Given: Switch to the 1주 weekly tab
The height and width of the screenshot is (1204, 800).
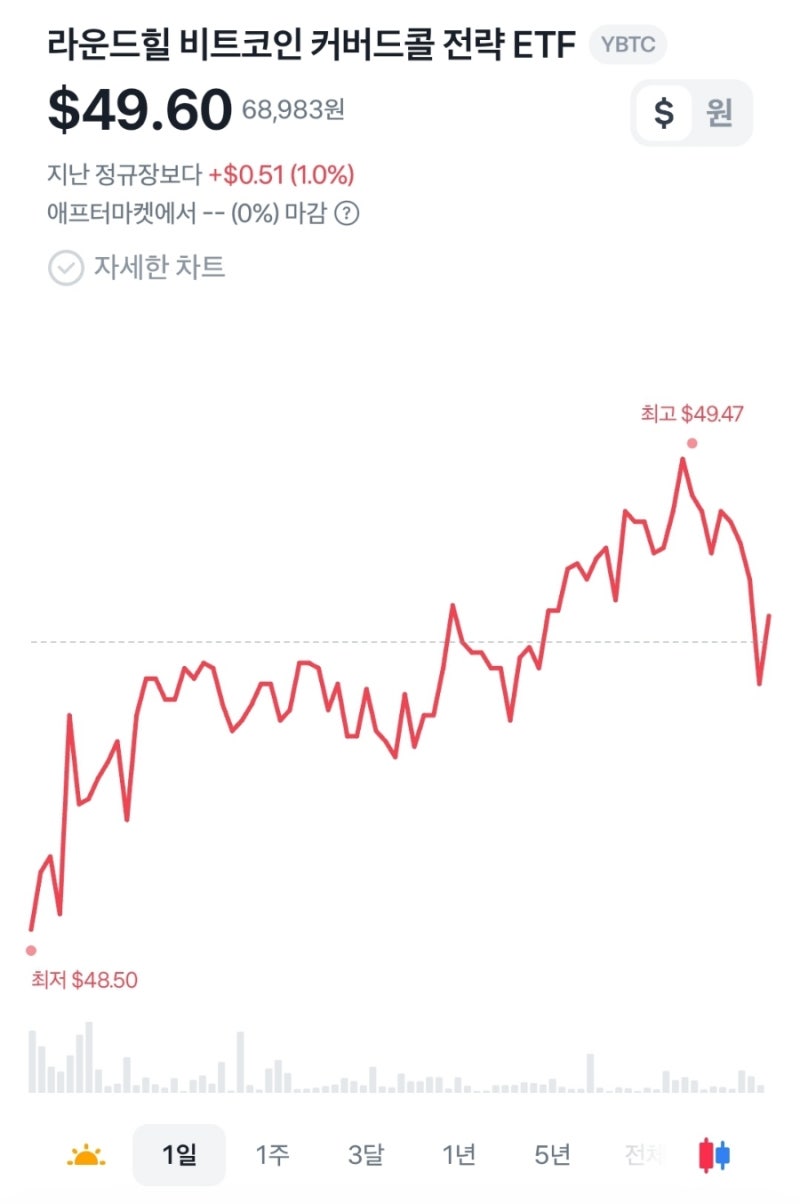Looking at the screenshot, I should pyautogui.click(x=273, y=1154).
